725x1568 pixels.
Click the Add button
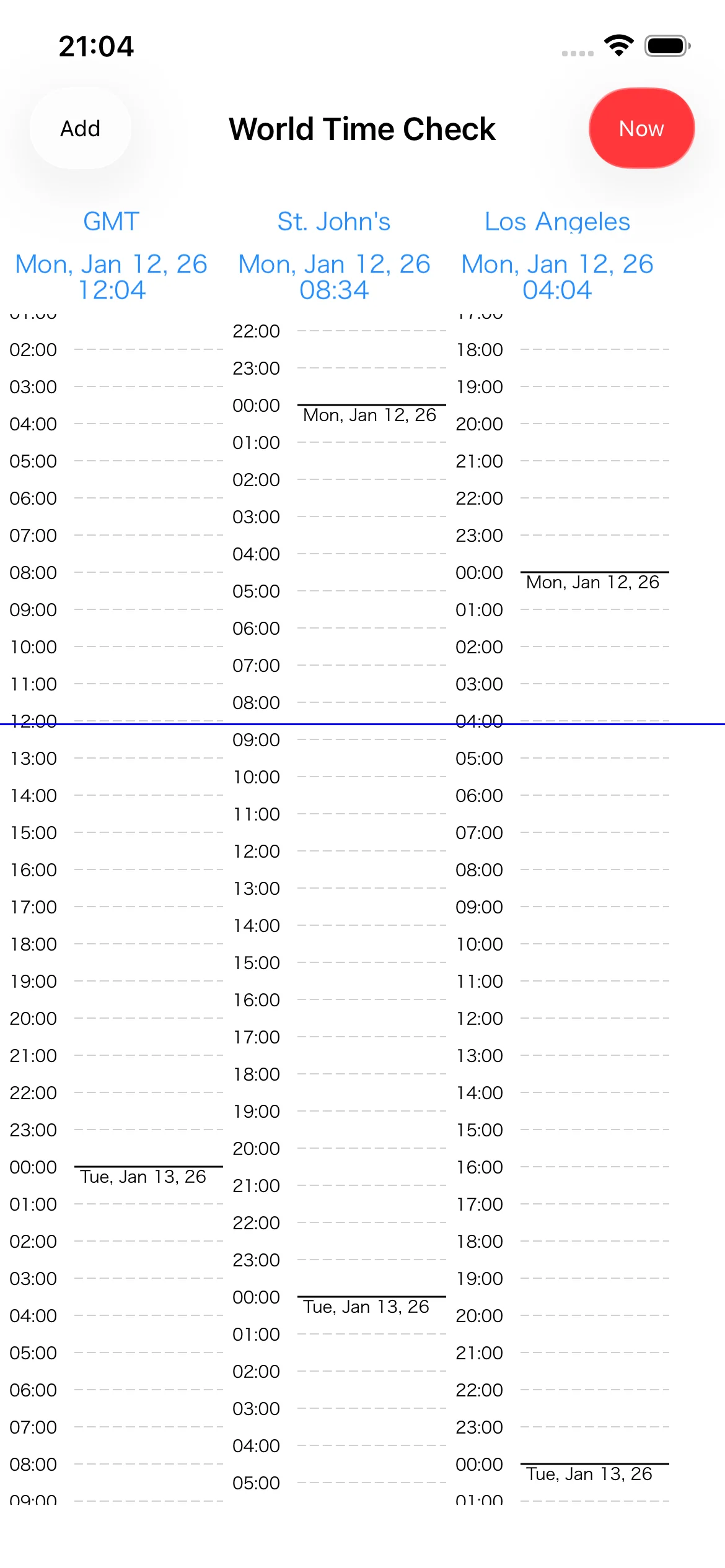coord(79,128)
